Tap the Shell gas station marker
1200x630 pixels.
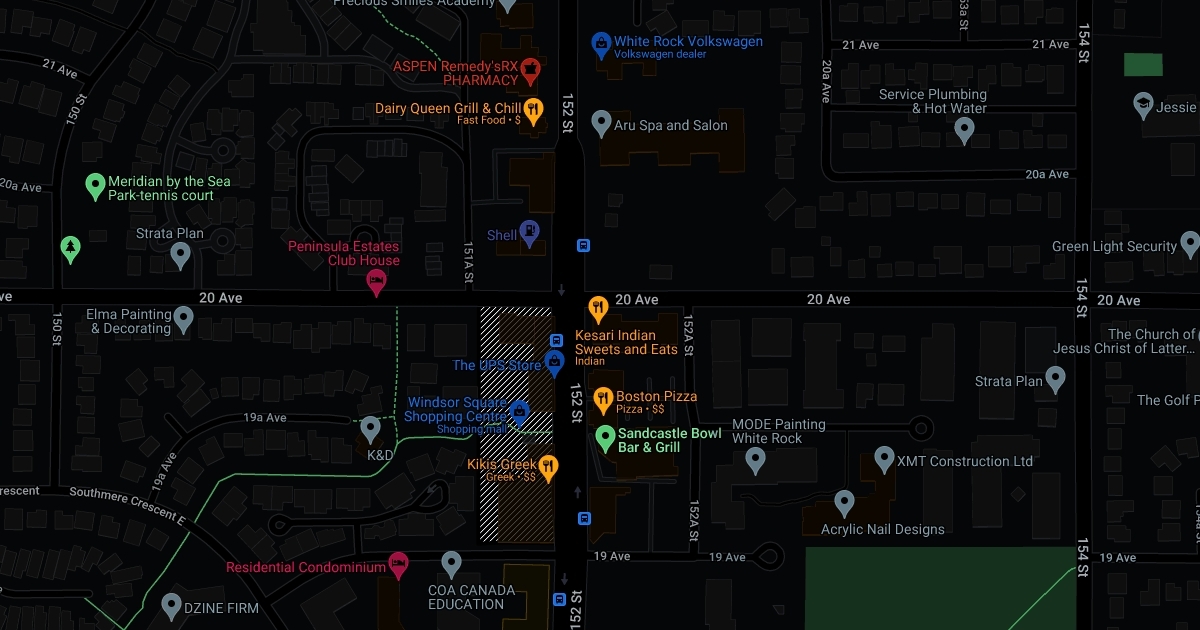529,233
